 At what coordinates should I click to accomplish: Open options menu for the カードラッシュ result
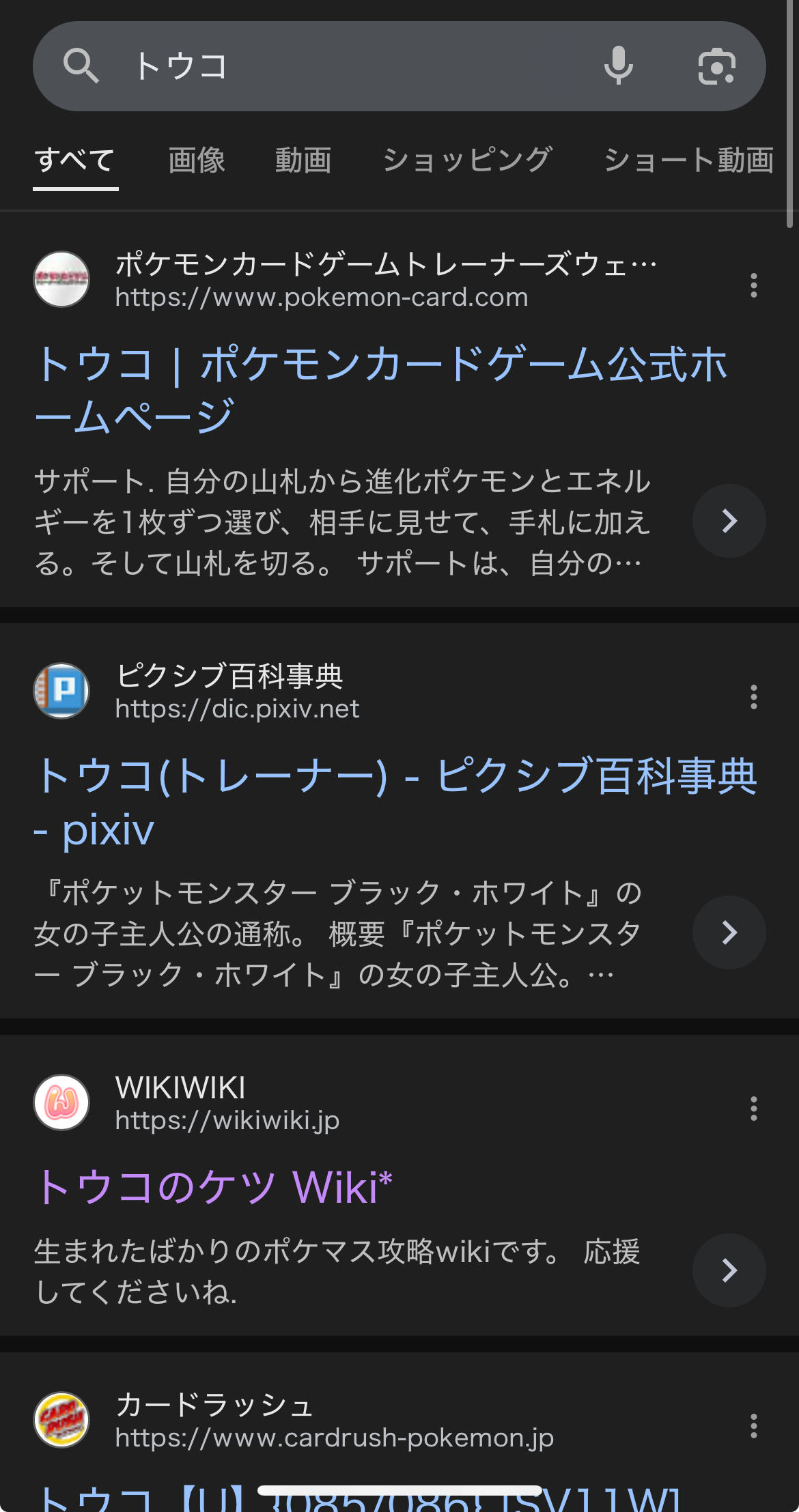(x=753, y=1426)
